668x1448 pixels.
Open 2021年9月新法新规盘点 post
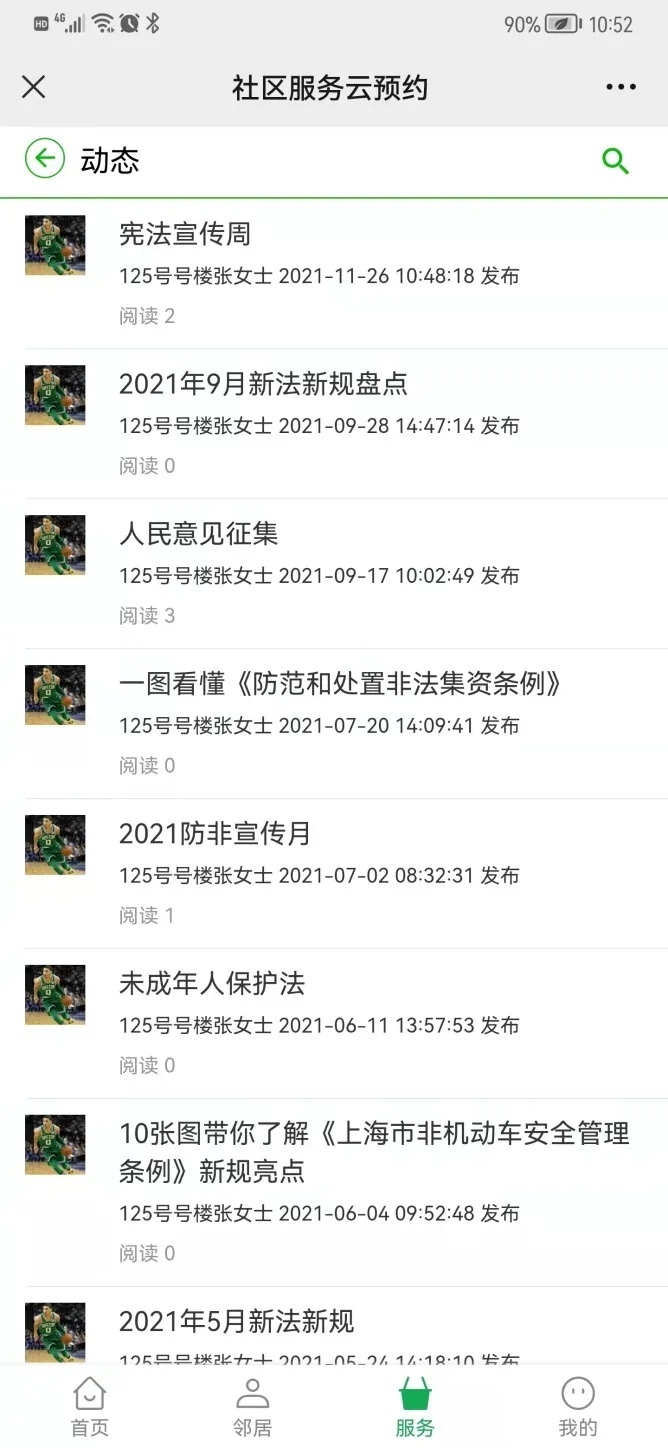point(263,384)
